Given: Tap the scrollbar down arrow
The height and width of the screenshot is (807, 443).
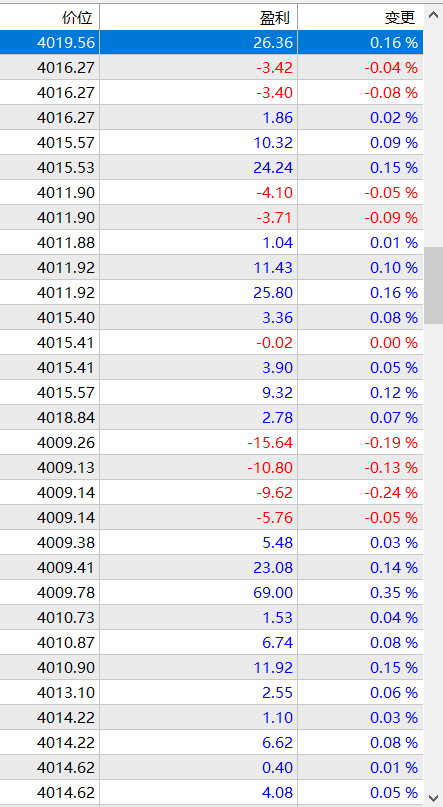Looking at the screenshot, I should [433, 797].
